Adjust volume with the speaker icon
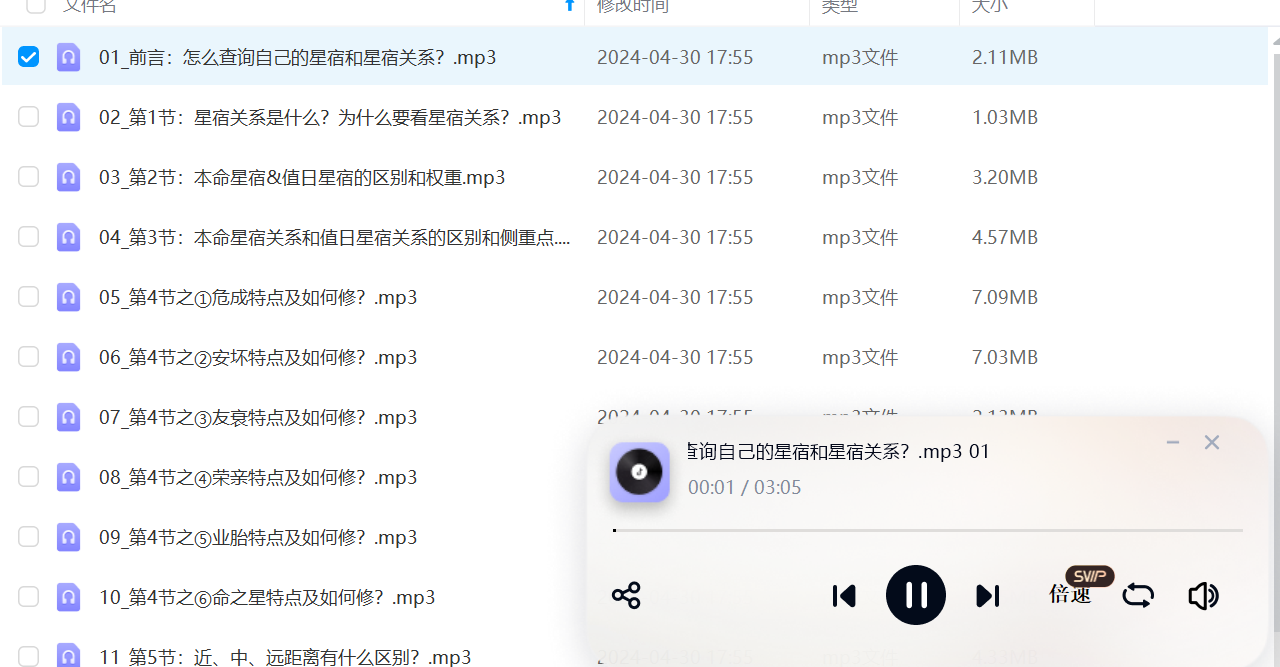1280x667 pixels. coord(1203,596)
